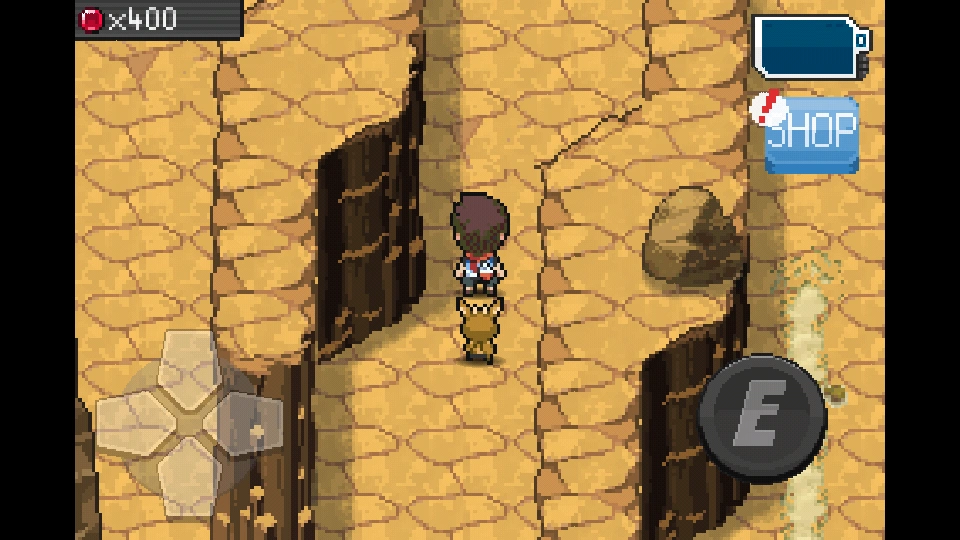Viewport: 960px width, 540px height.
Task: Move left with the D-pad
Action: [132, 423]
